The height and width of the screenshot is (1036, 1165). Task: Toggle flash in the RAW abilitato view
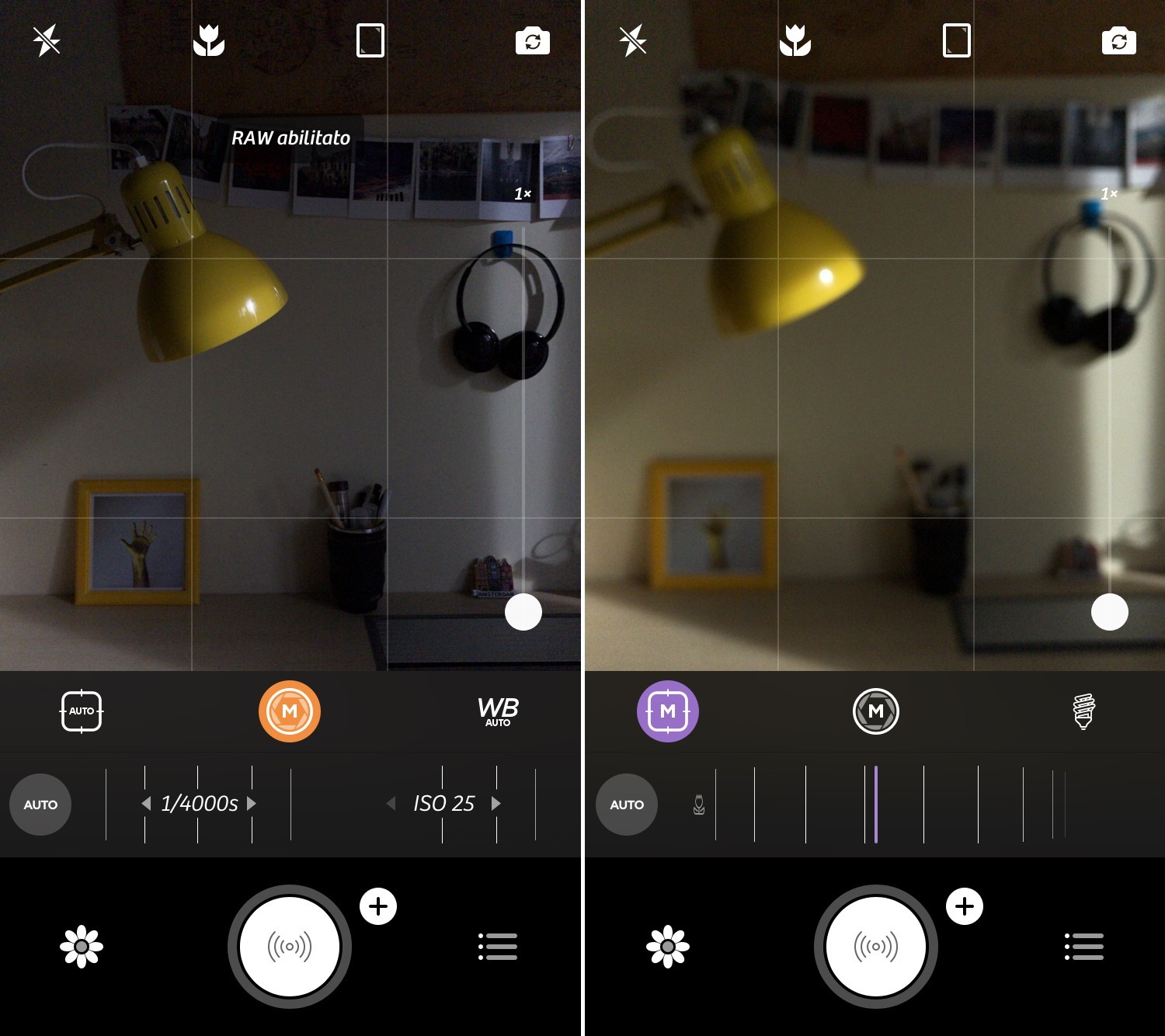pyautogui.click(x=47, y=40)
